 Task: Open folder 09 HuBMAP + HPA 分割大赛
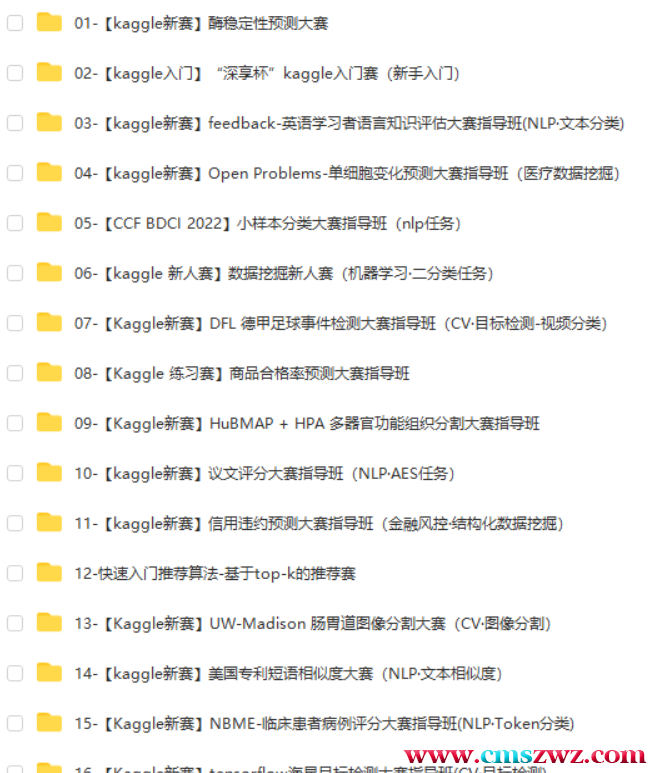point(306,423)
